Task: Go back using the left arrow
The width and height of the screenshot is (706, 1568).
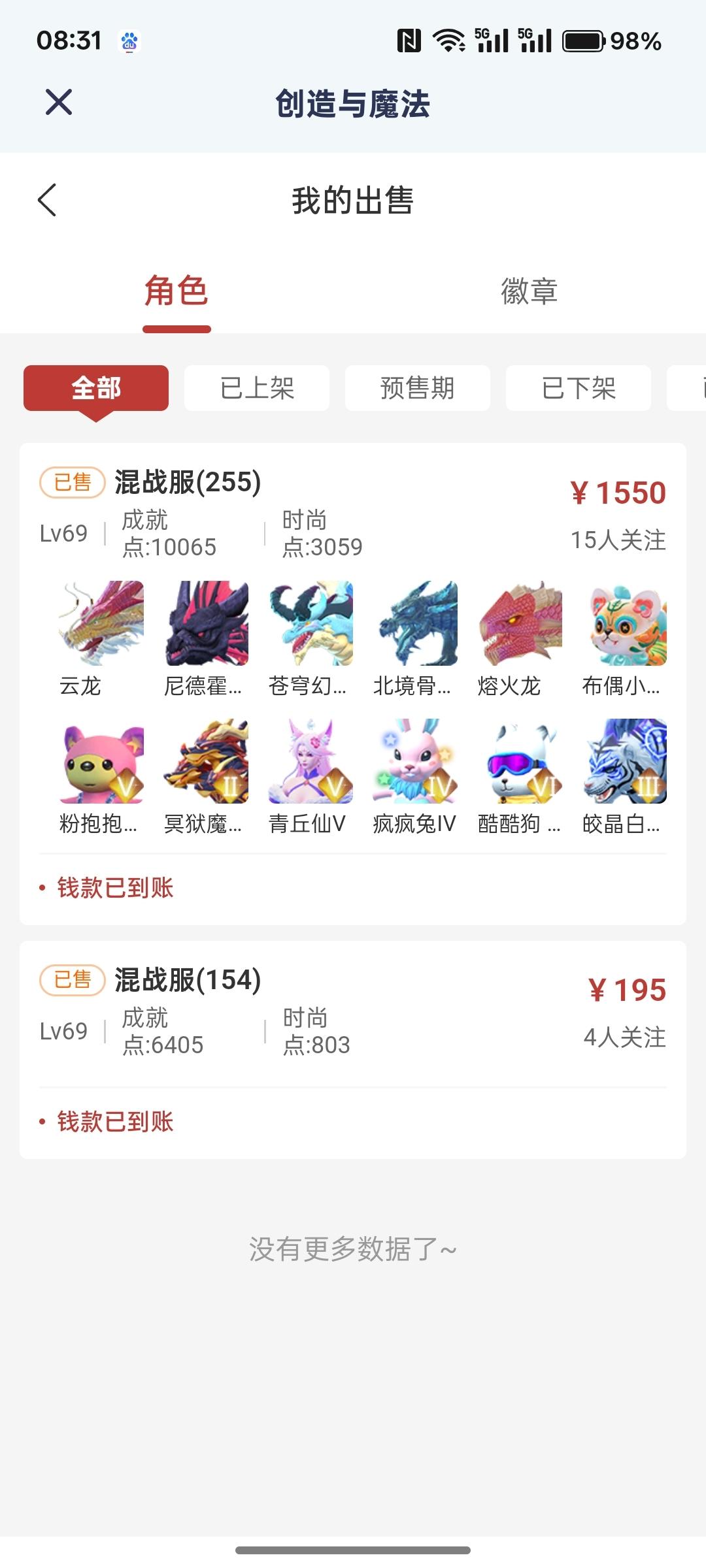Action: point(48,201)
